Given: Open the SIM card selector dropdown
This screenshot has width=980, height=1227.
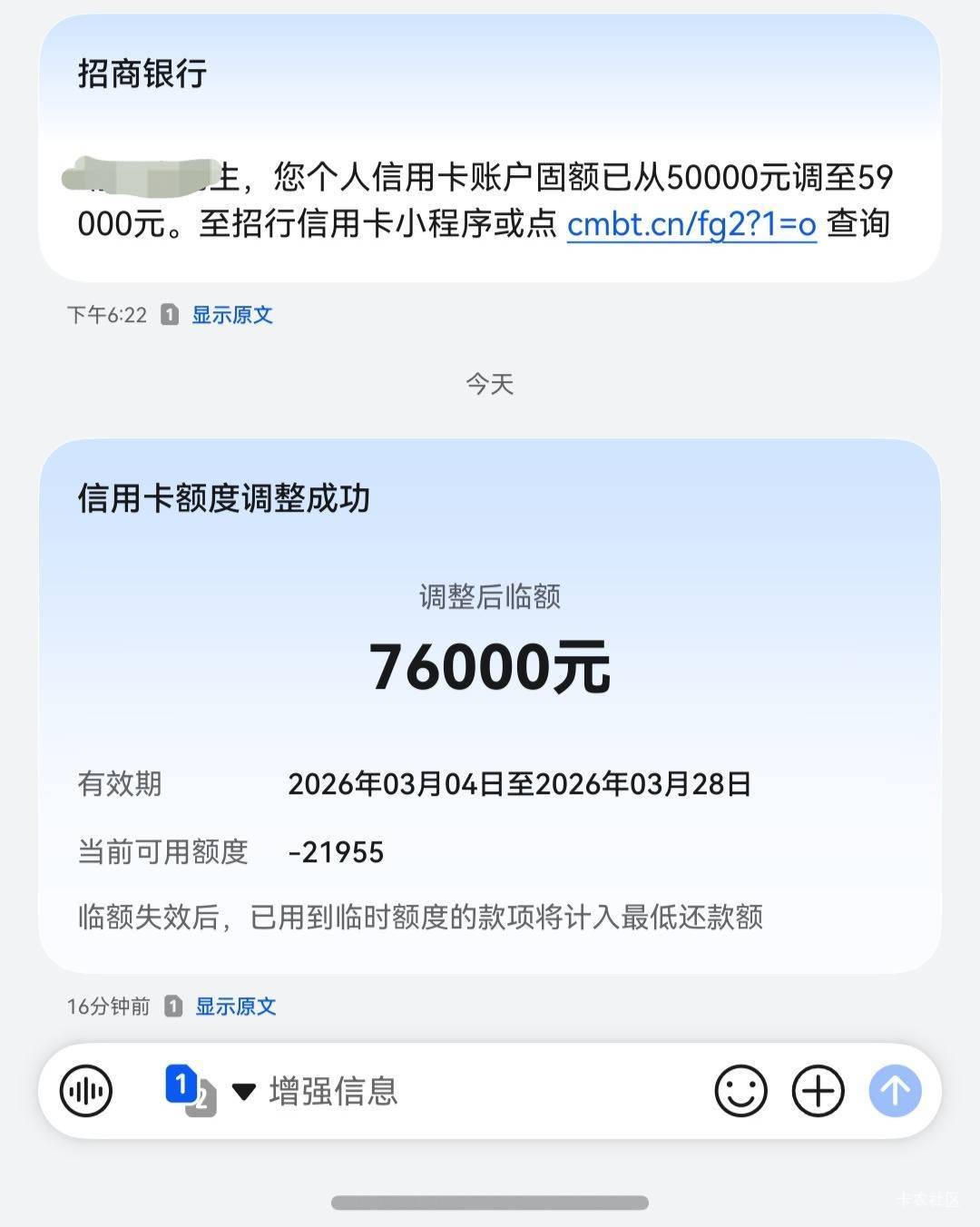Looking at the screenshot, I should point(211,1091).
